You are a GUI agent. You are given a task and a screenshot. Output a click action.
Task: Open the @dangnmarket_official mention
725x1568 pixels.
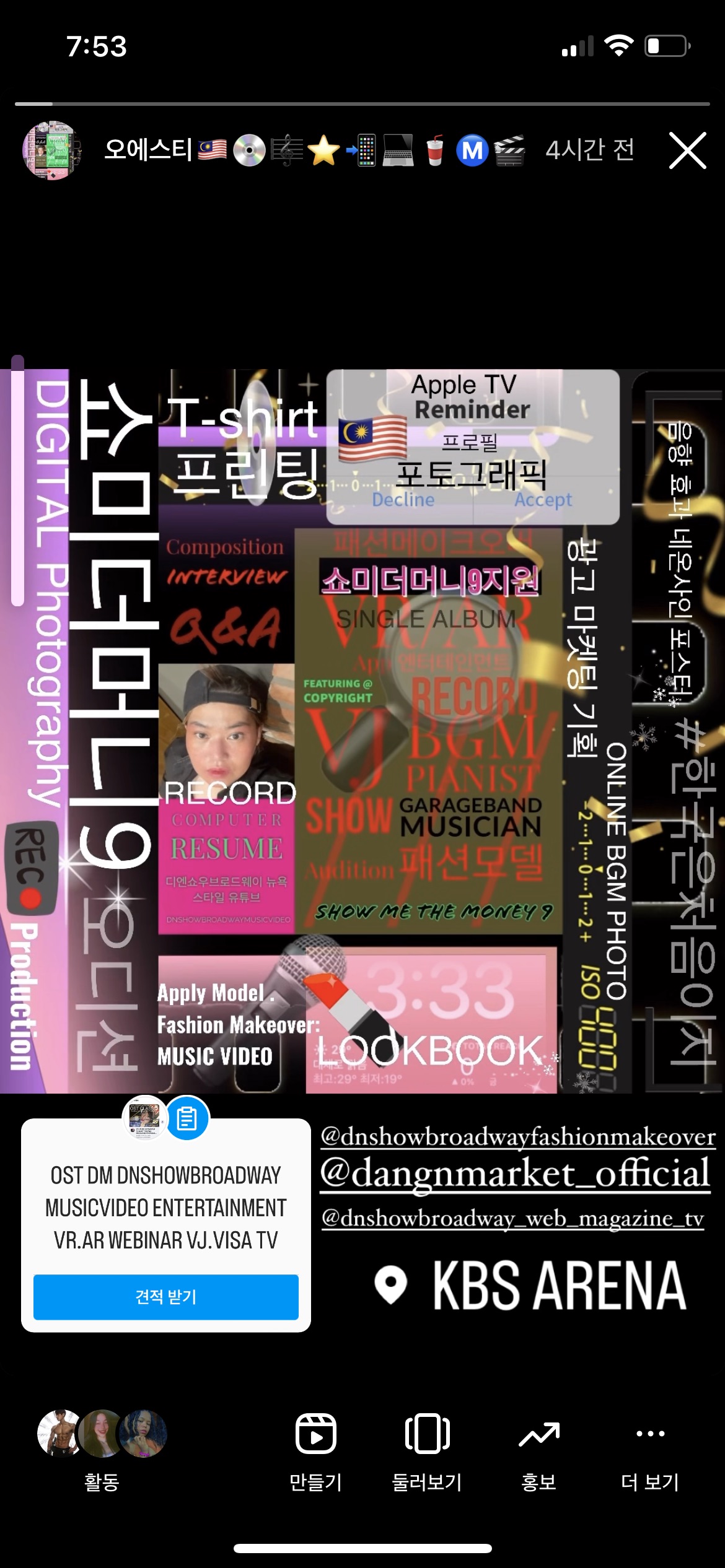pyautogui.click(x=514, y=1174)
